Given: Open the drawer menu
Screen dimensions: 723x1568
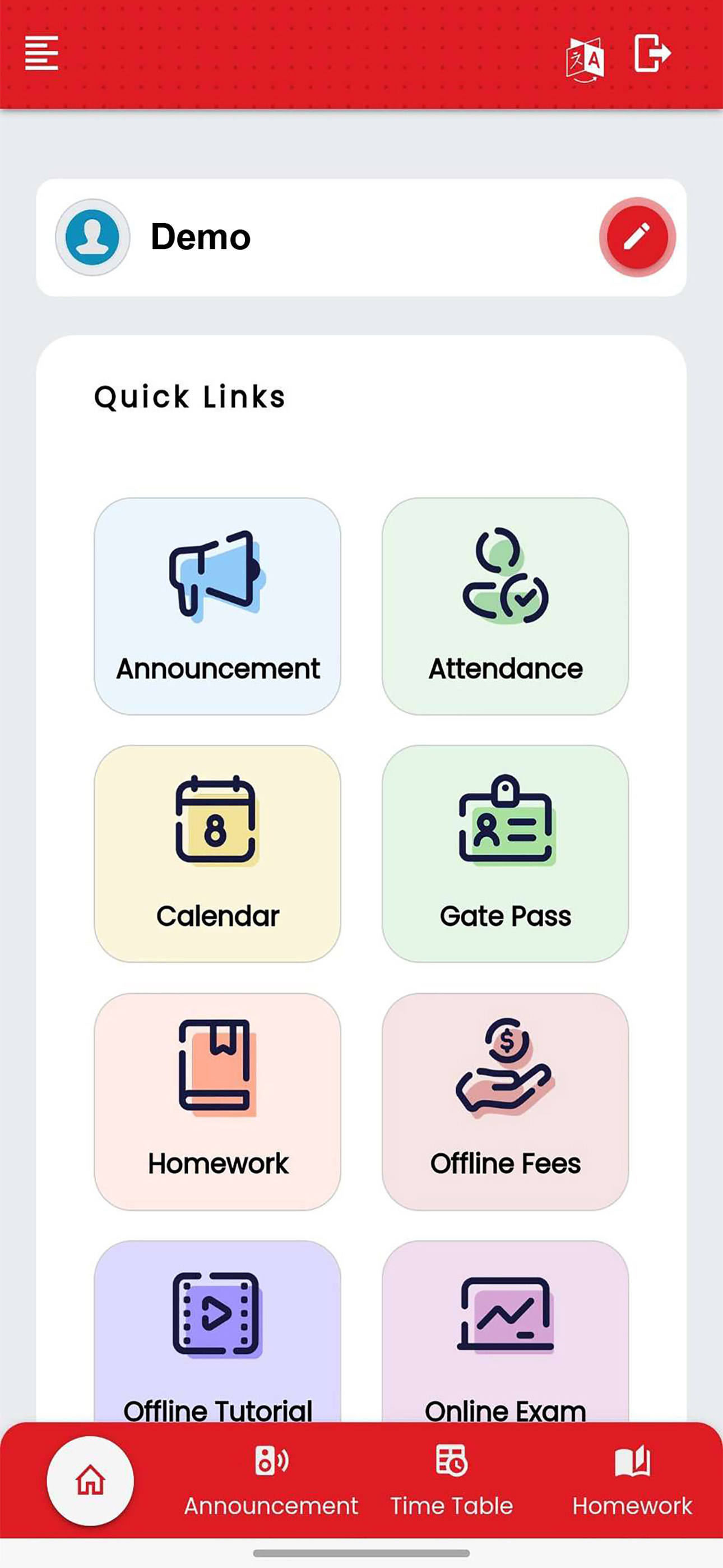Looking at the screenshot, I should click(x=41, y=53).
